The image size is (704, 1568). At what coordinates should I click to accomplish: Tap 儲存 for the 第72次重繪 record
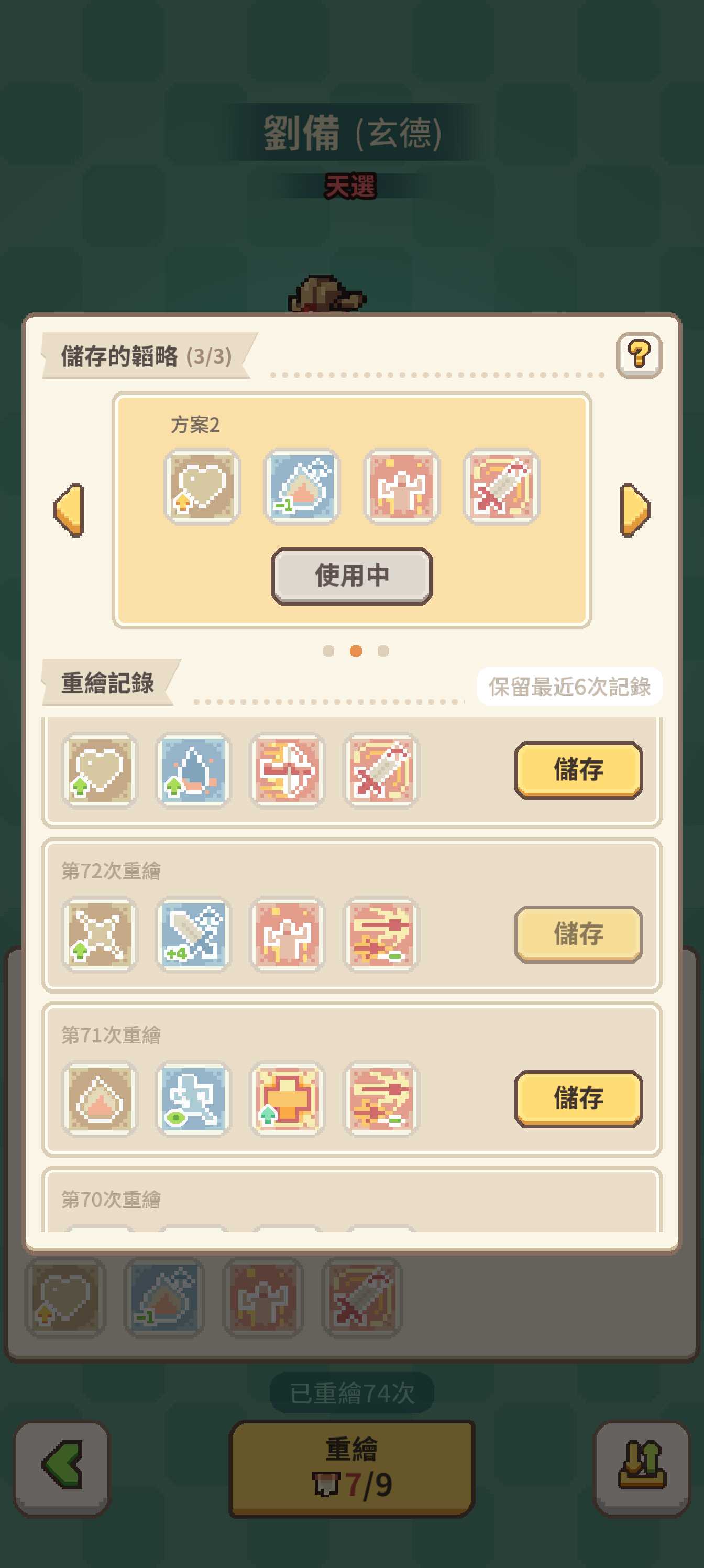578,934
